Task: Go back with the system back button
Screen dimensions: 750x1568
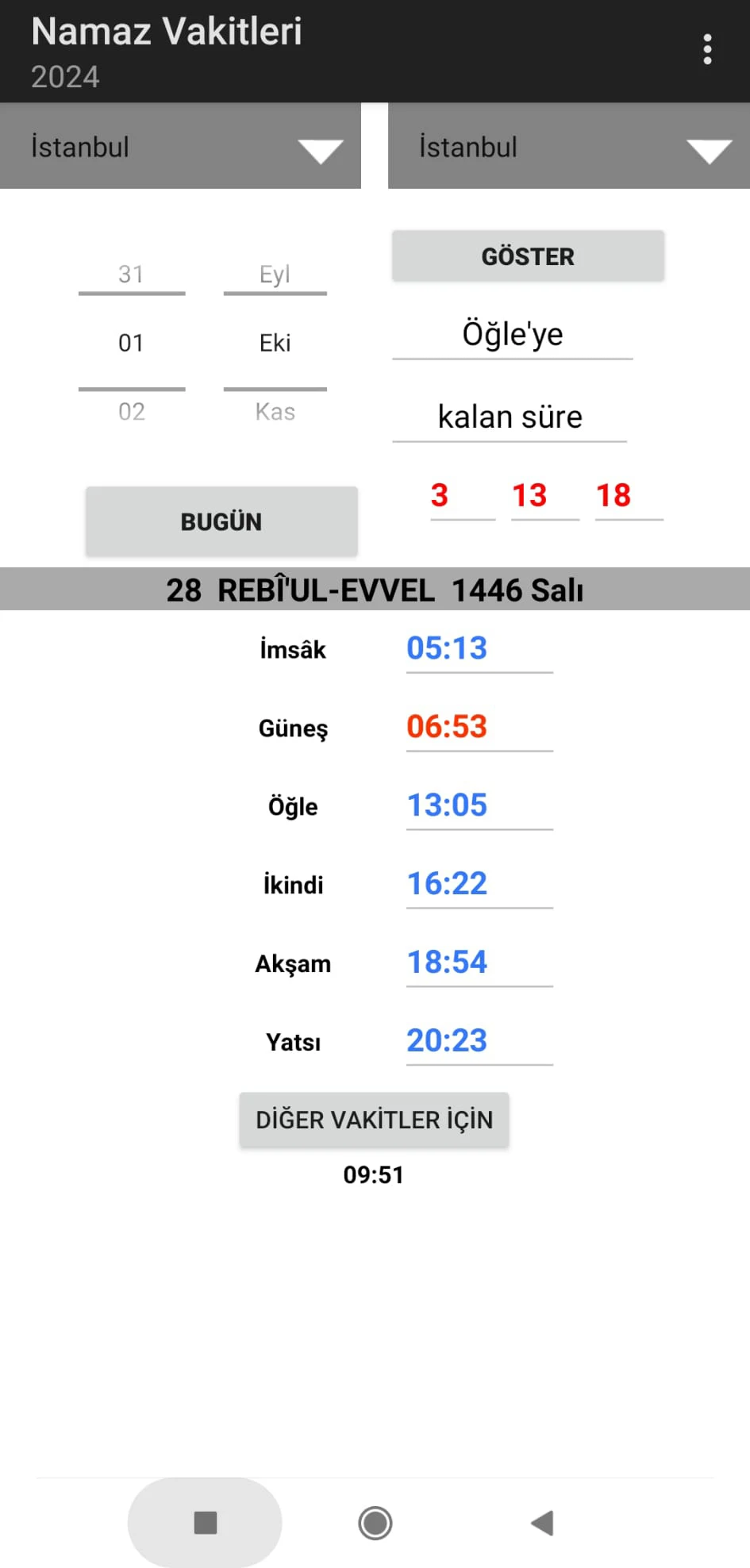Action: [x=542, y=1523]
